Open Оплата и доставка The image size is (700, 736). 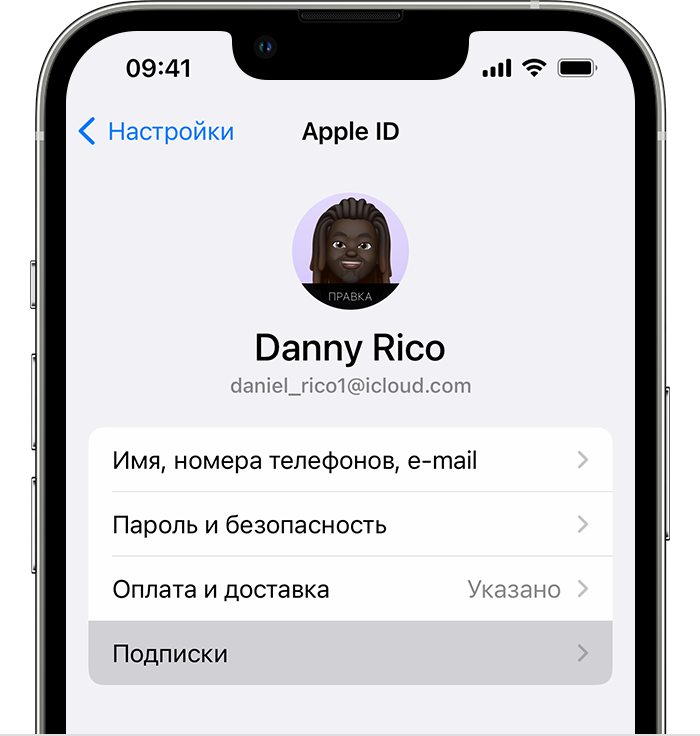pyautogui.click(x=350, y=589)
